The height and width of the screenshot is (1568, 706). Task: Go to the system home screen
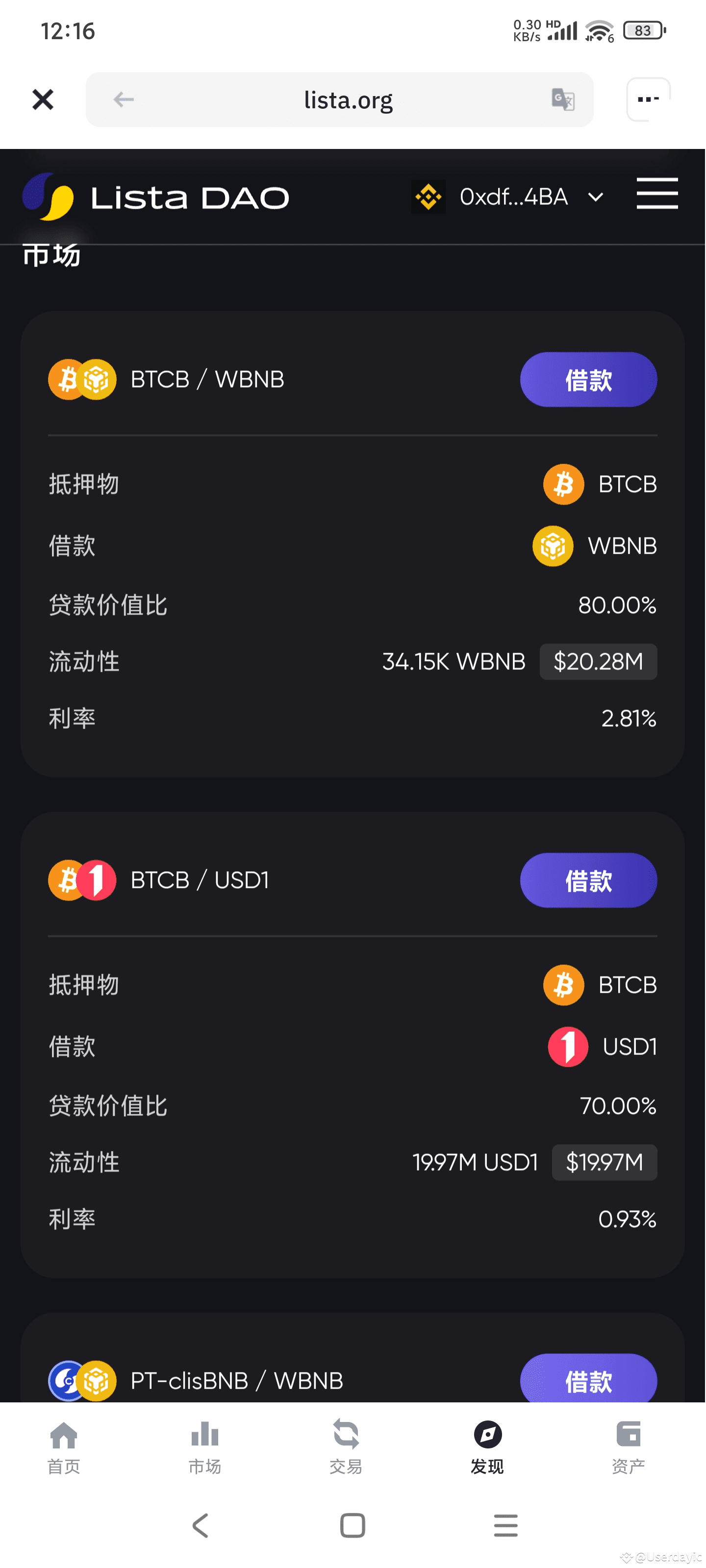click(353, 1525)
